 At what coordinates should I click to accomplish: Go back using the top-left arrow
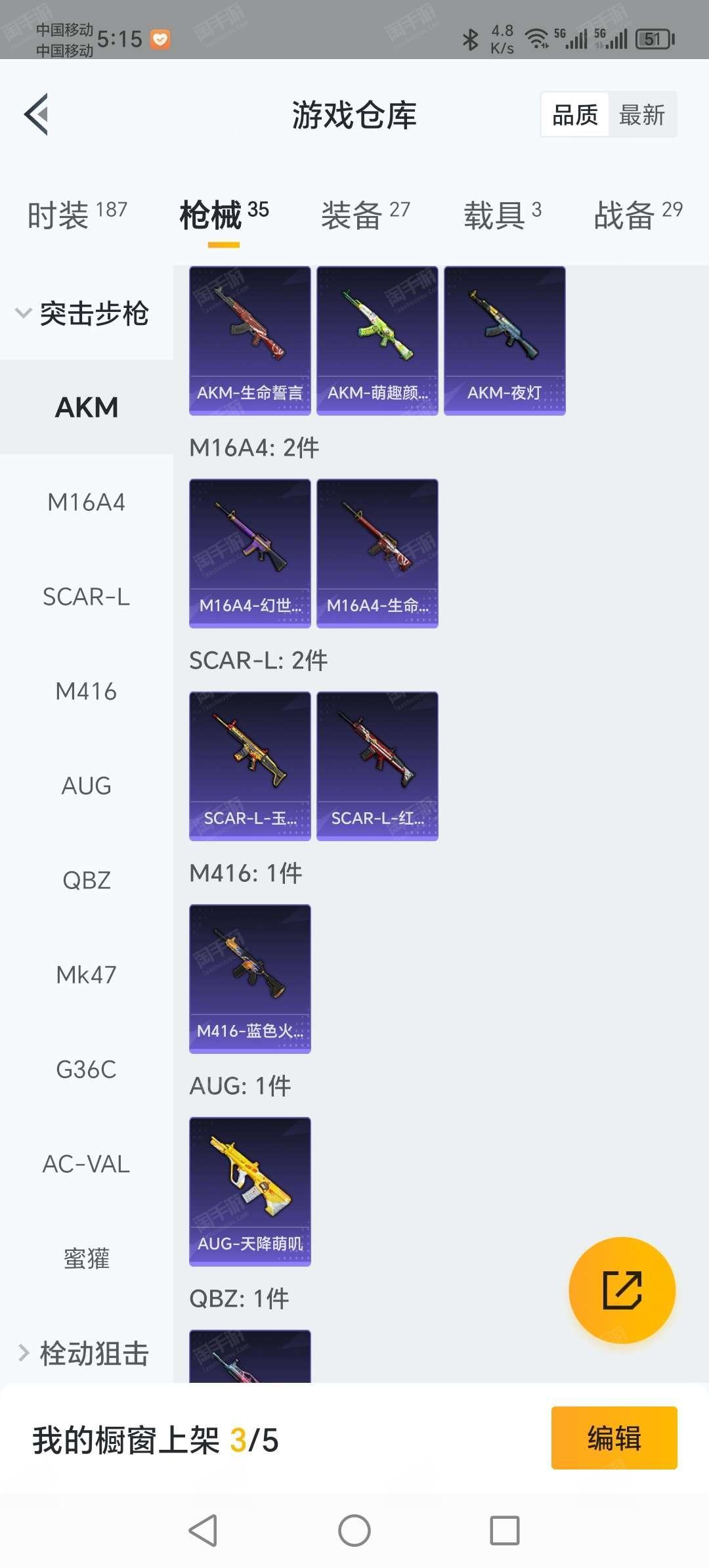point(36,114)
